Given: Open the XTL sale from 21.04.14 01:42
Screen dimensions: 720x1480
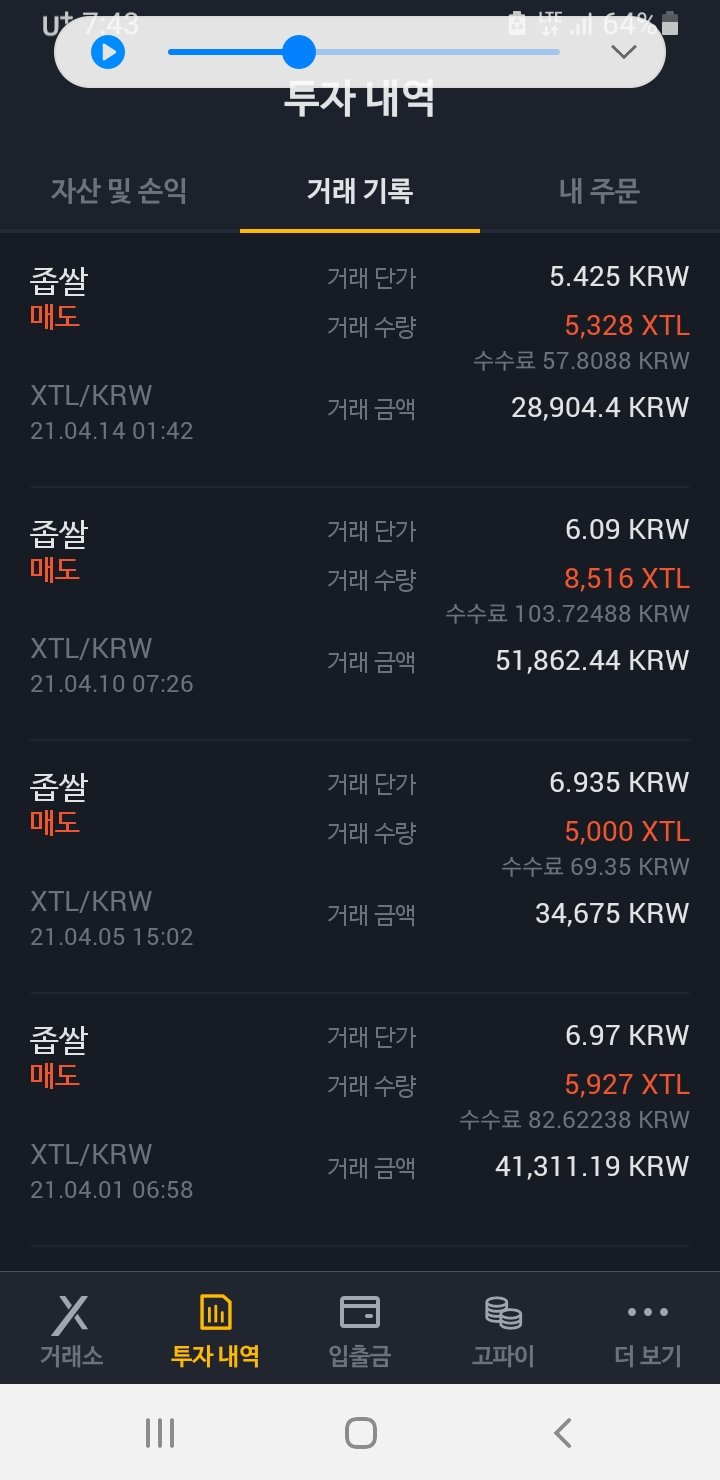Looking at the screenshot, I should [x=360, y=360].
